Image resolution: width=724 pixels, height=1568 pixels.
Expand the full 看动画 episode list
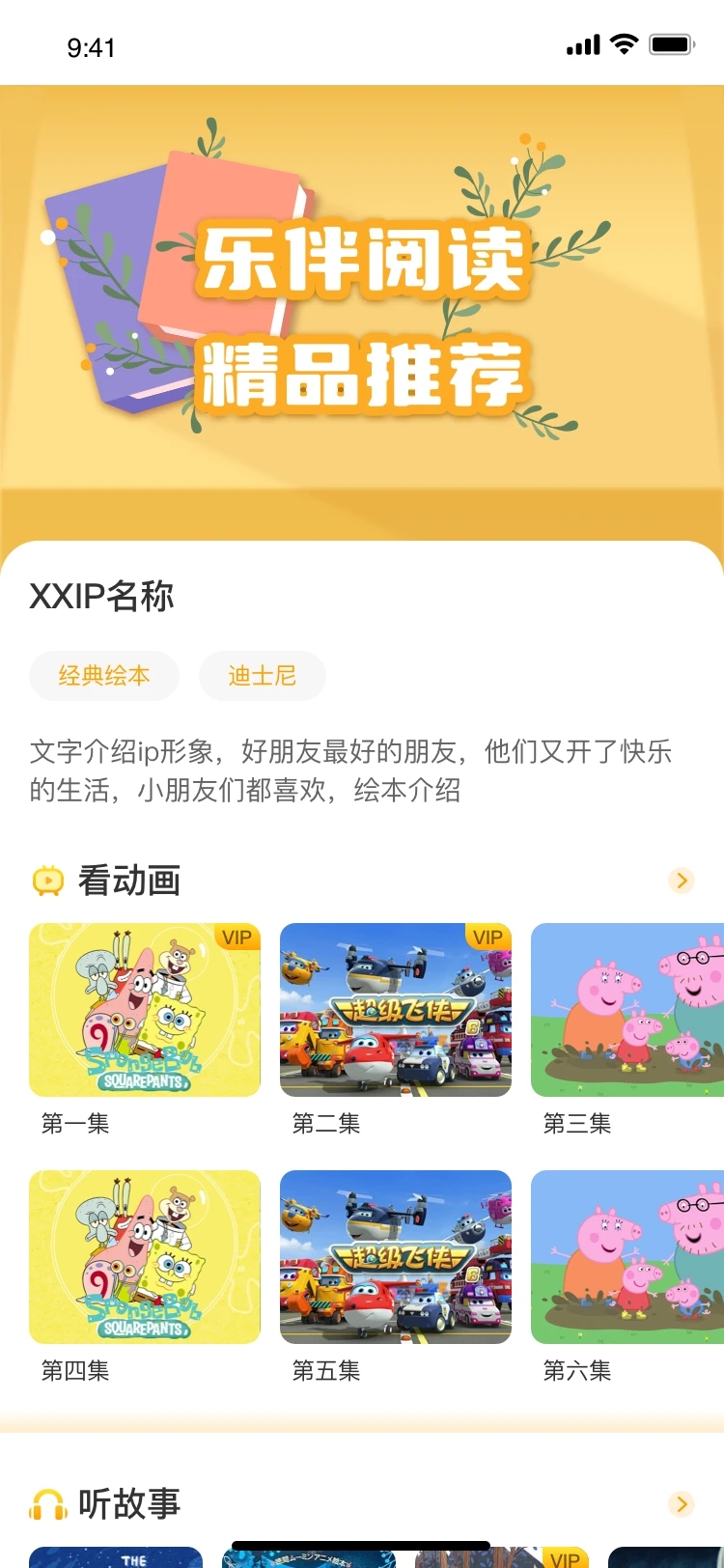coord(681,880)
